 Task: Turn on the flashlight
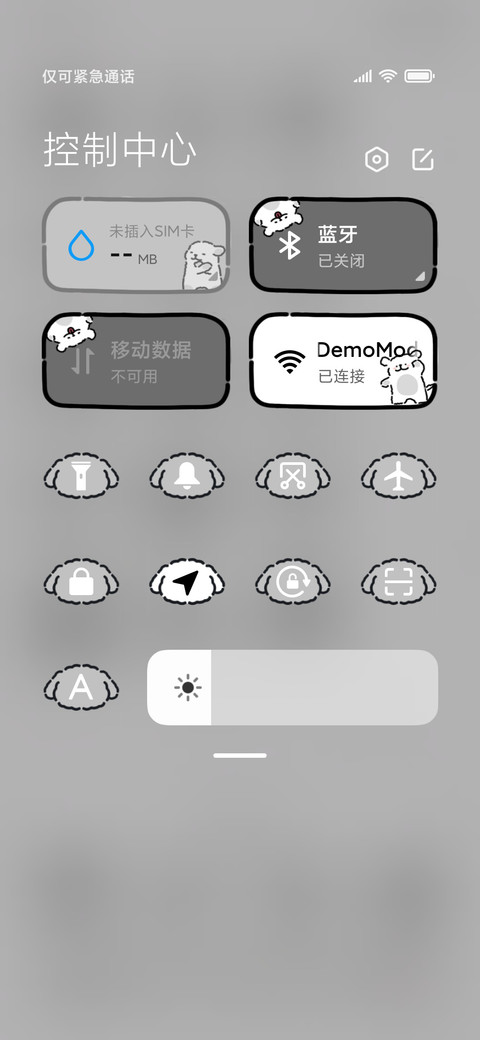click(x=81, y=476)
